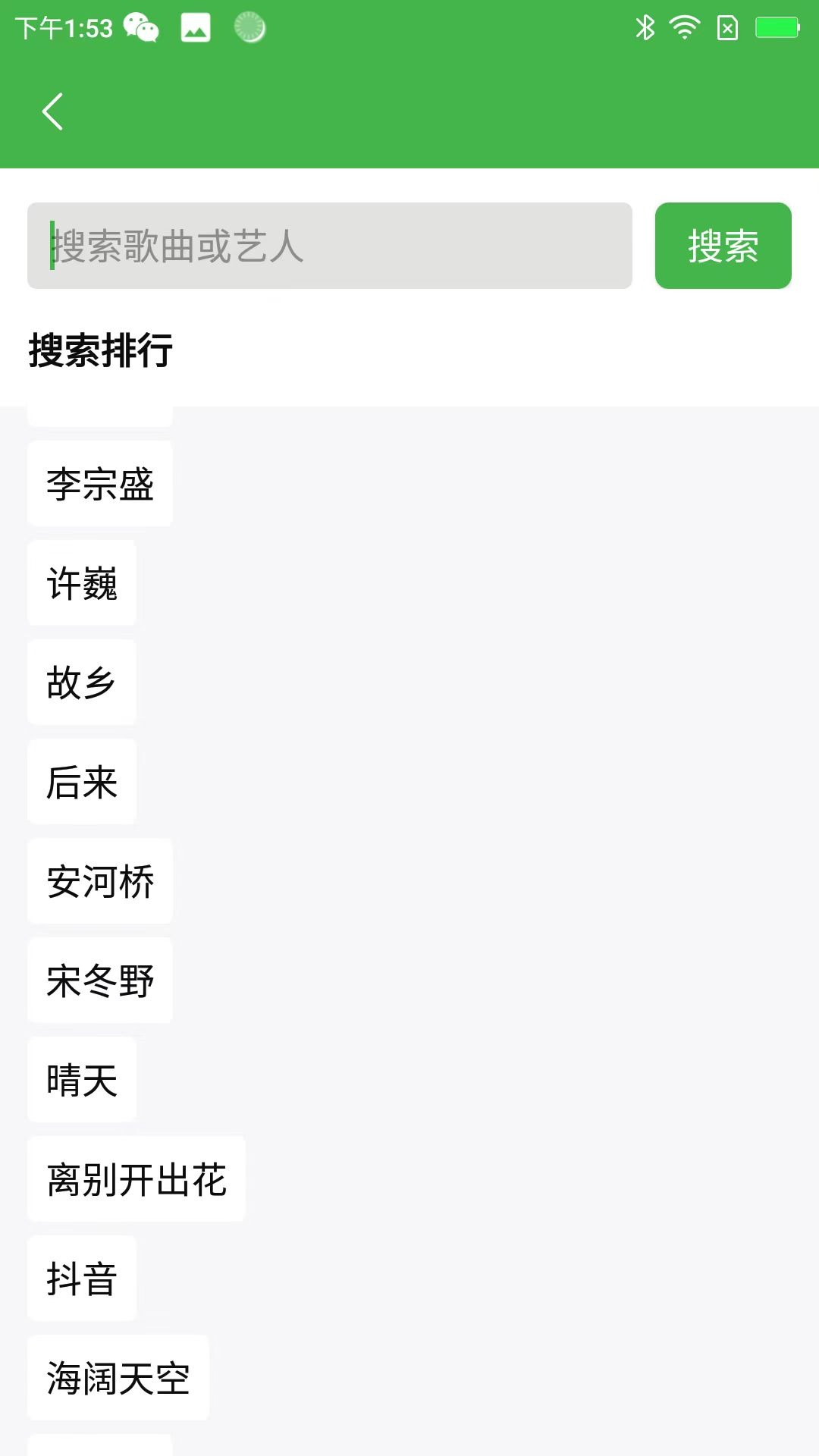Search for 海阔天空 via its chip
The height and width of the screenshot is (1456, 819).
(x=118, y=1378)
